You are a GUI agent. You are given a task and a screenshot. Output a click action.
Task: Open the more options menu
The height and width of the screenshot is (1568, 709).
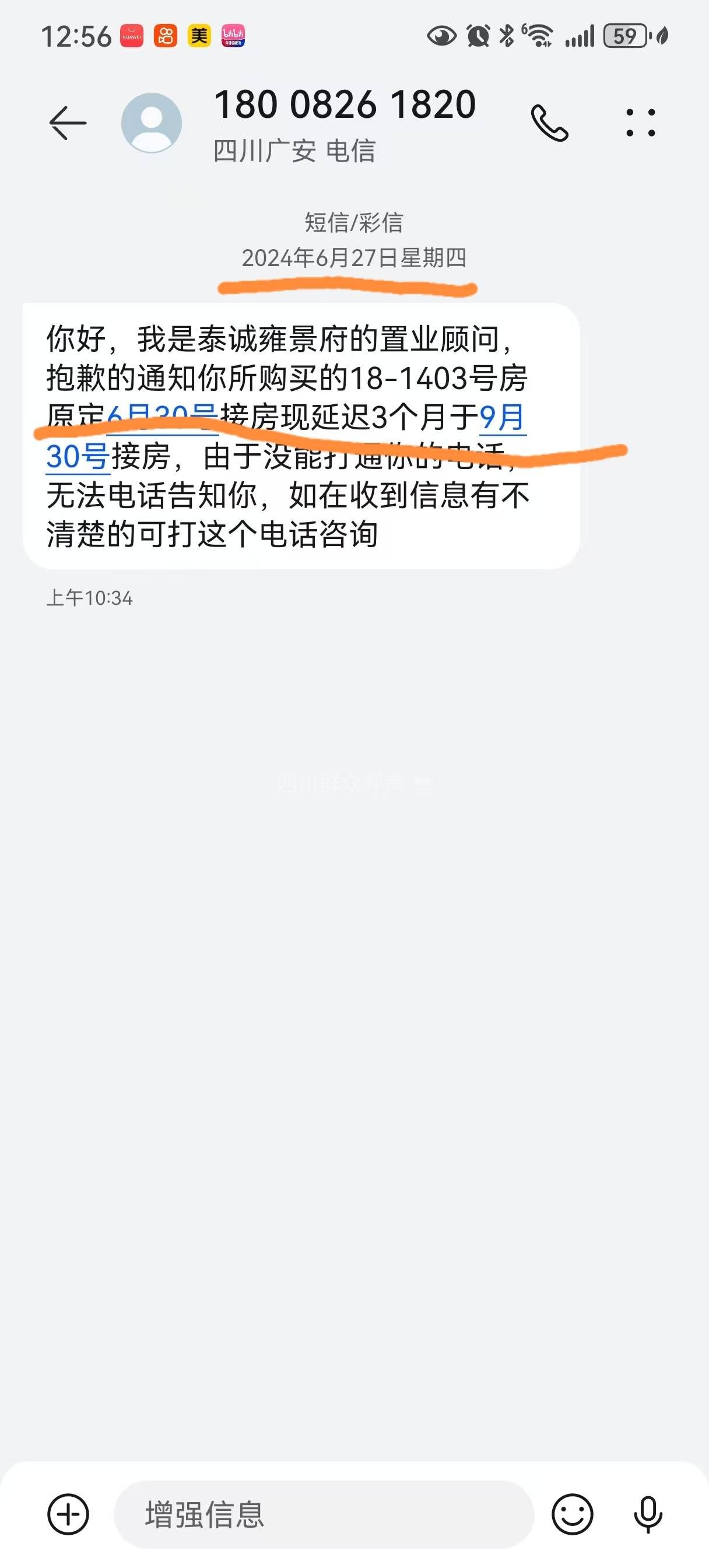(640, 123)
